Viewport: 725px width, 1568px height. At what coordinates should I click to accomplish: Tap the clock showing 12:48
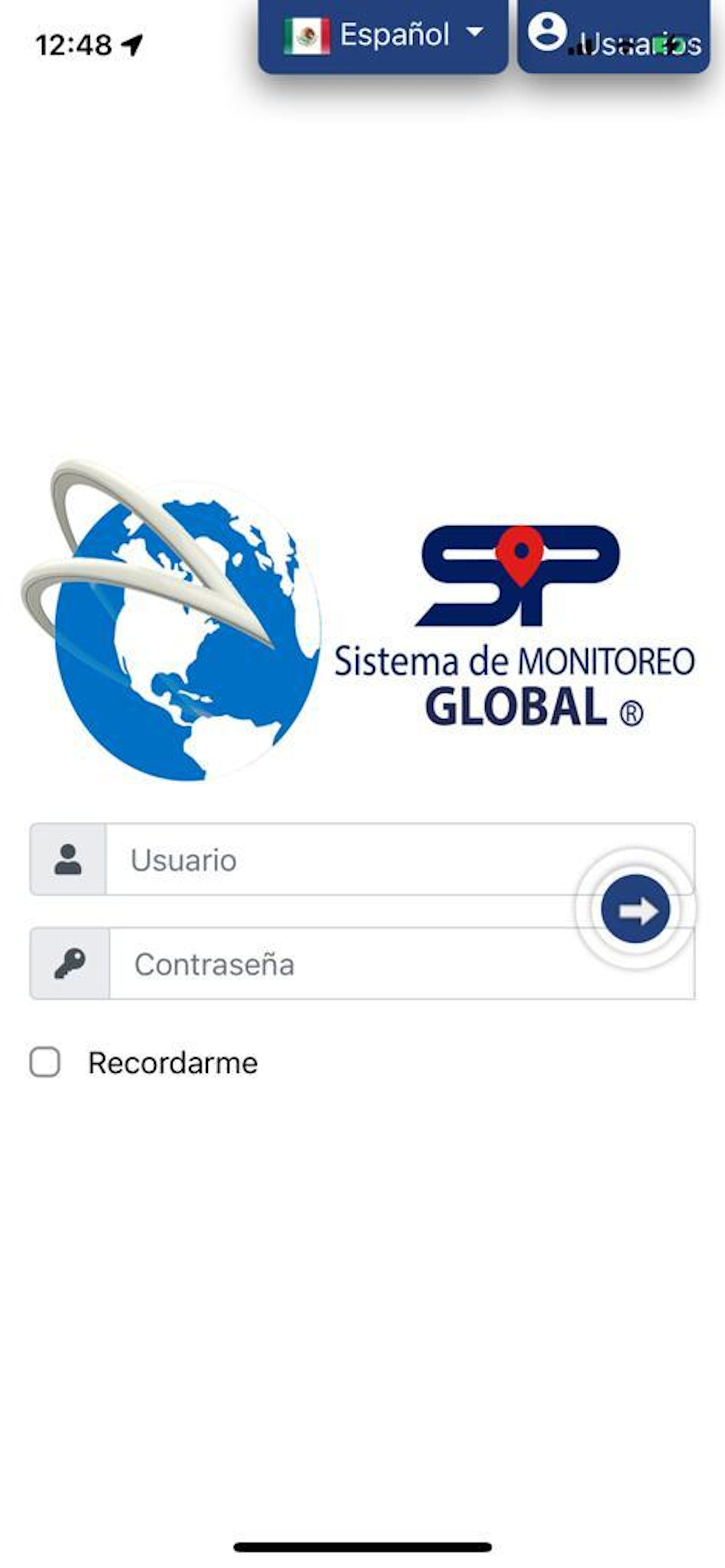click(x=73, y=41)
